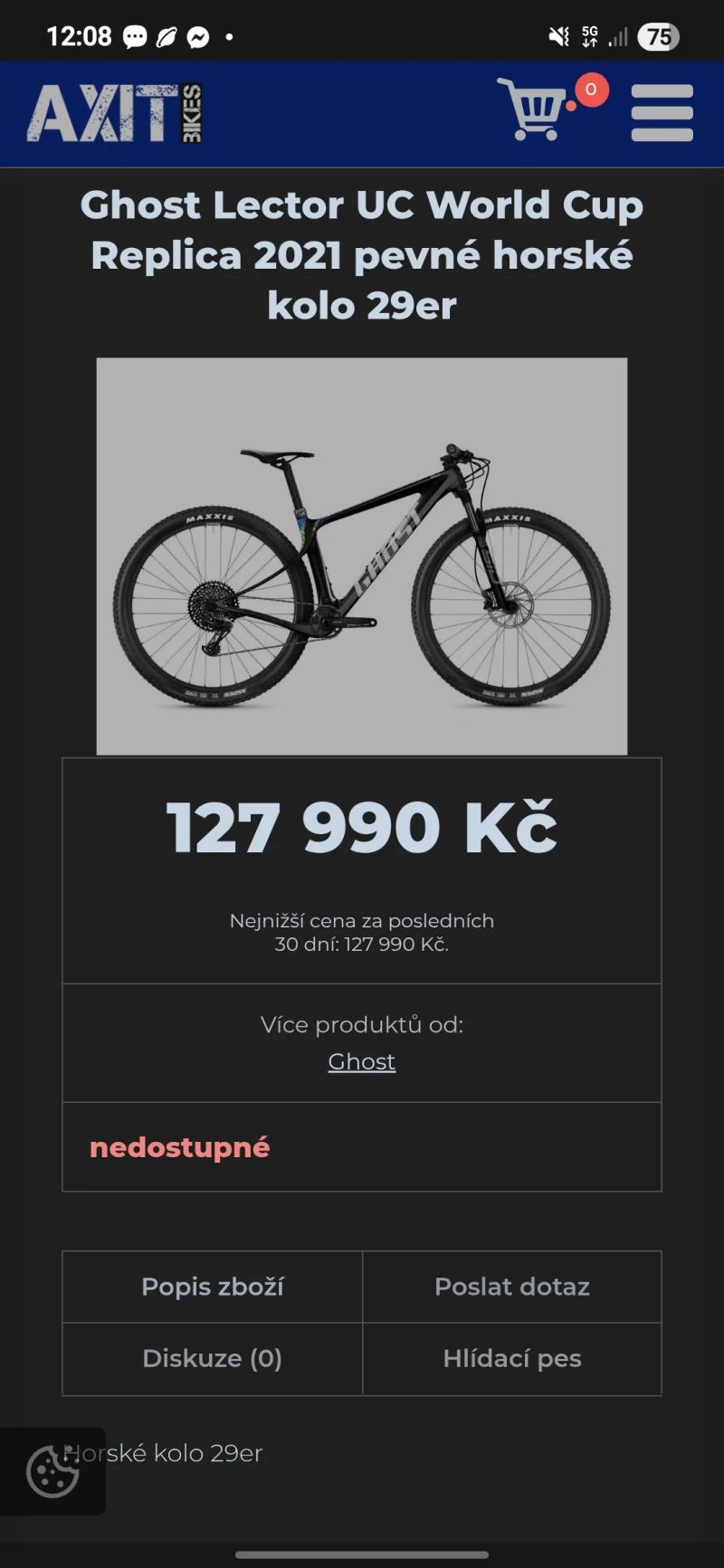Tap the leaf notification icon in status bar
This screenshot has width=724, height=1568.
168,35
